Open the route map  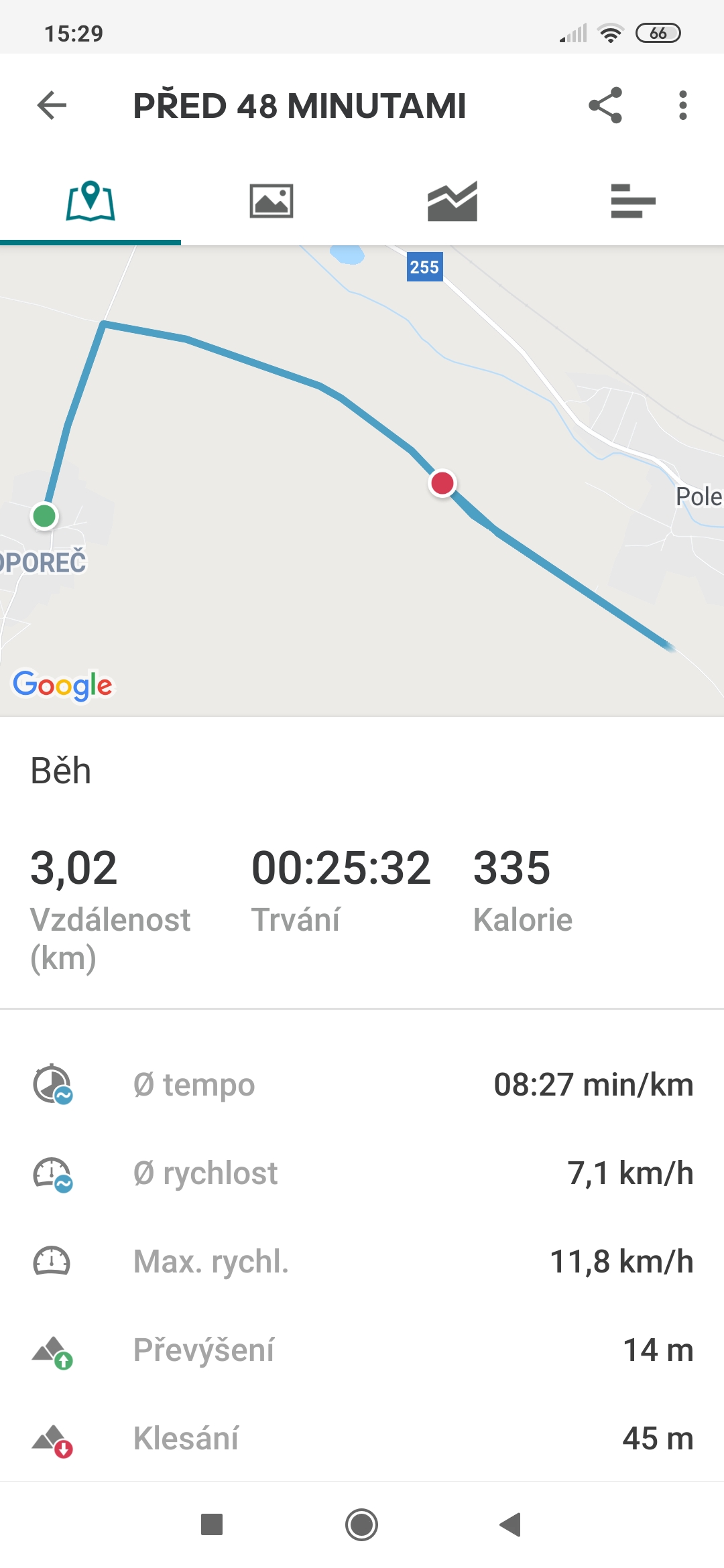[362, 481]
